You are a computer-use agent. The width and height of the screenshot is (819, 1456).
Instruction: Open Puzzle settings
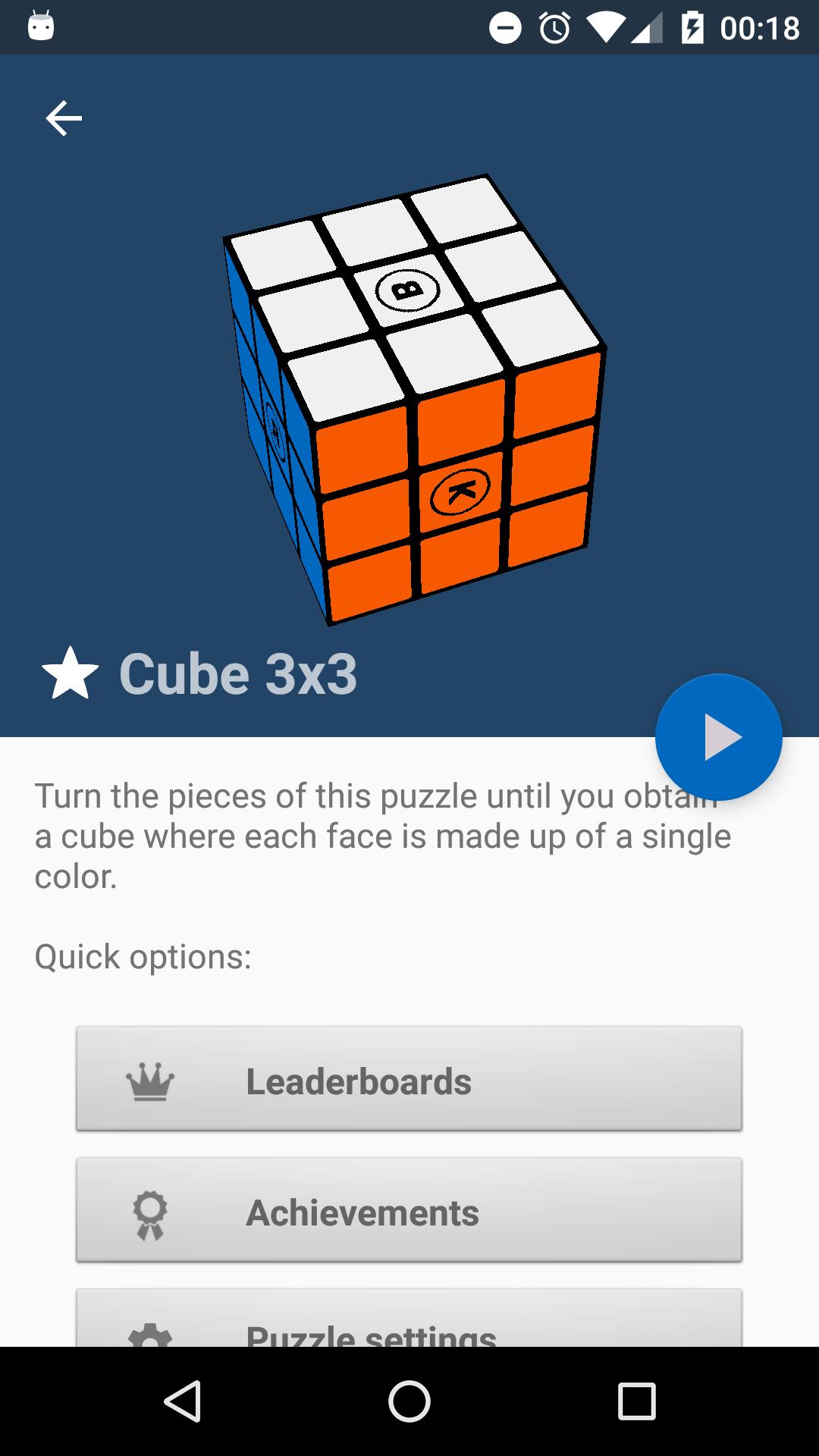coord(409,1335)
